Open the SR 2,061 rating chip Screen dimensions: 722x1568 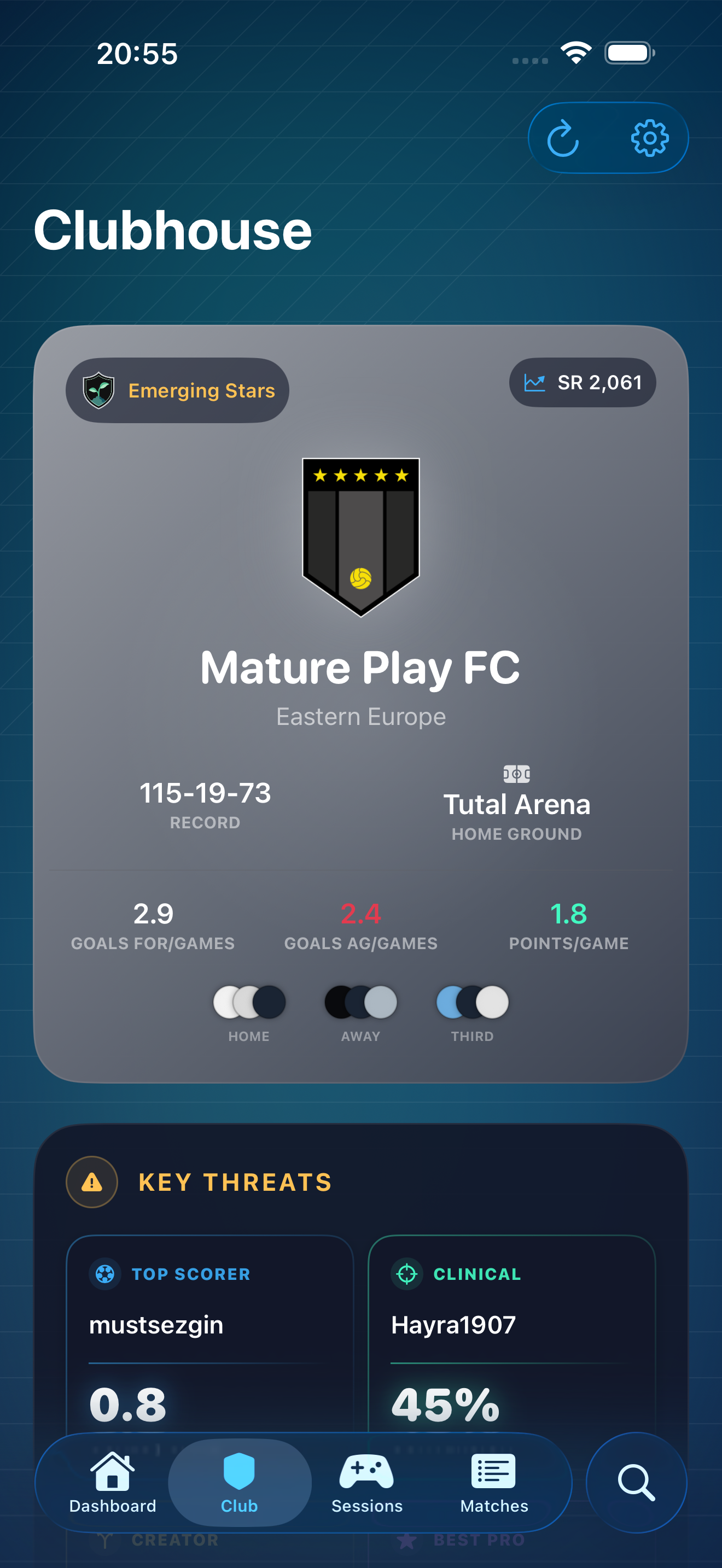tap(582, 382)
